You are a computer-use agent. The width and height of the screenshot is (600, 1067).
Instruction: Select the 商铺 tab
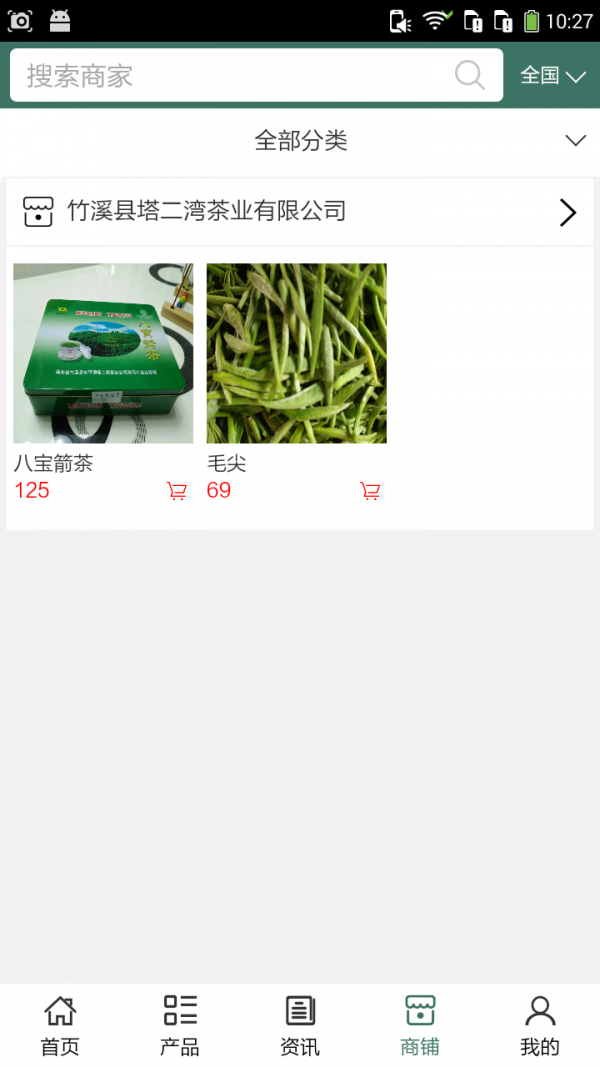coord(420,1025)
